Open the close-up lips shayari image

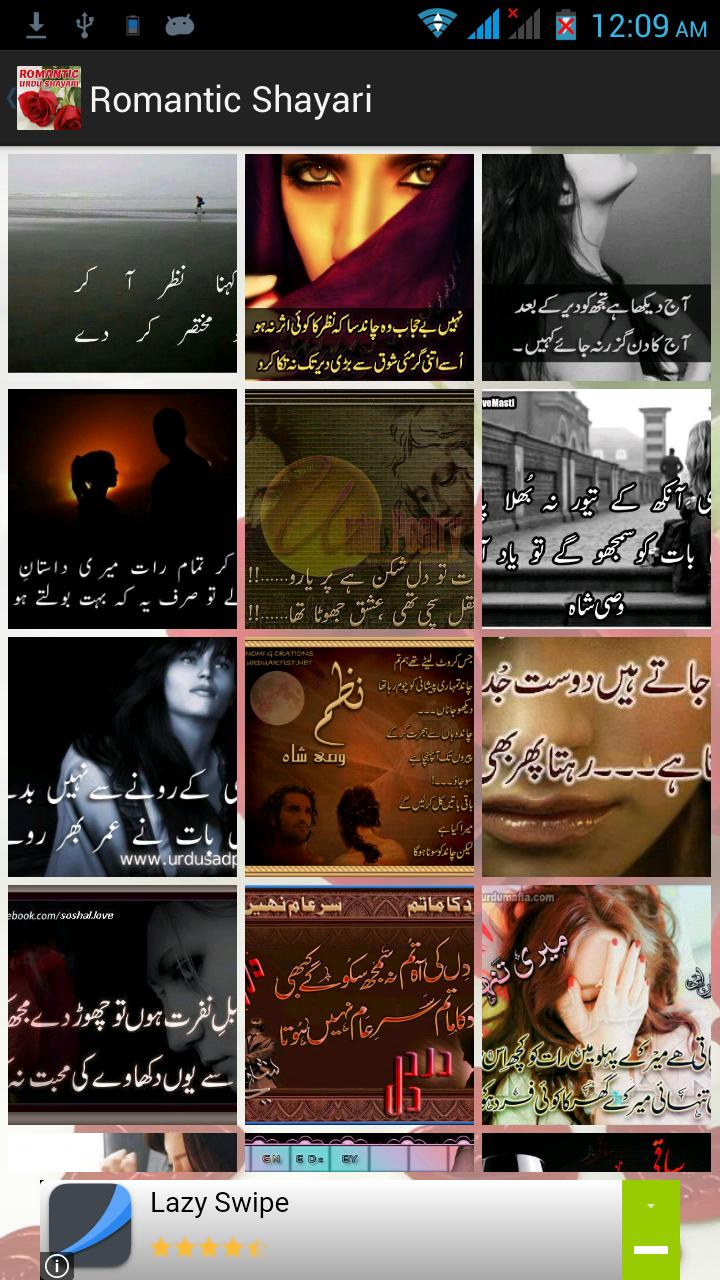(x=596, y=756)
